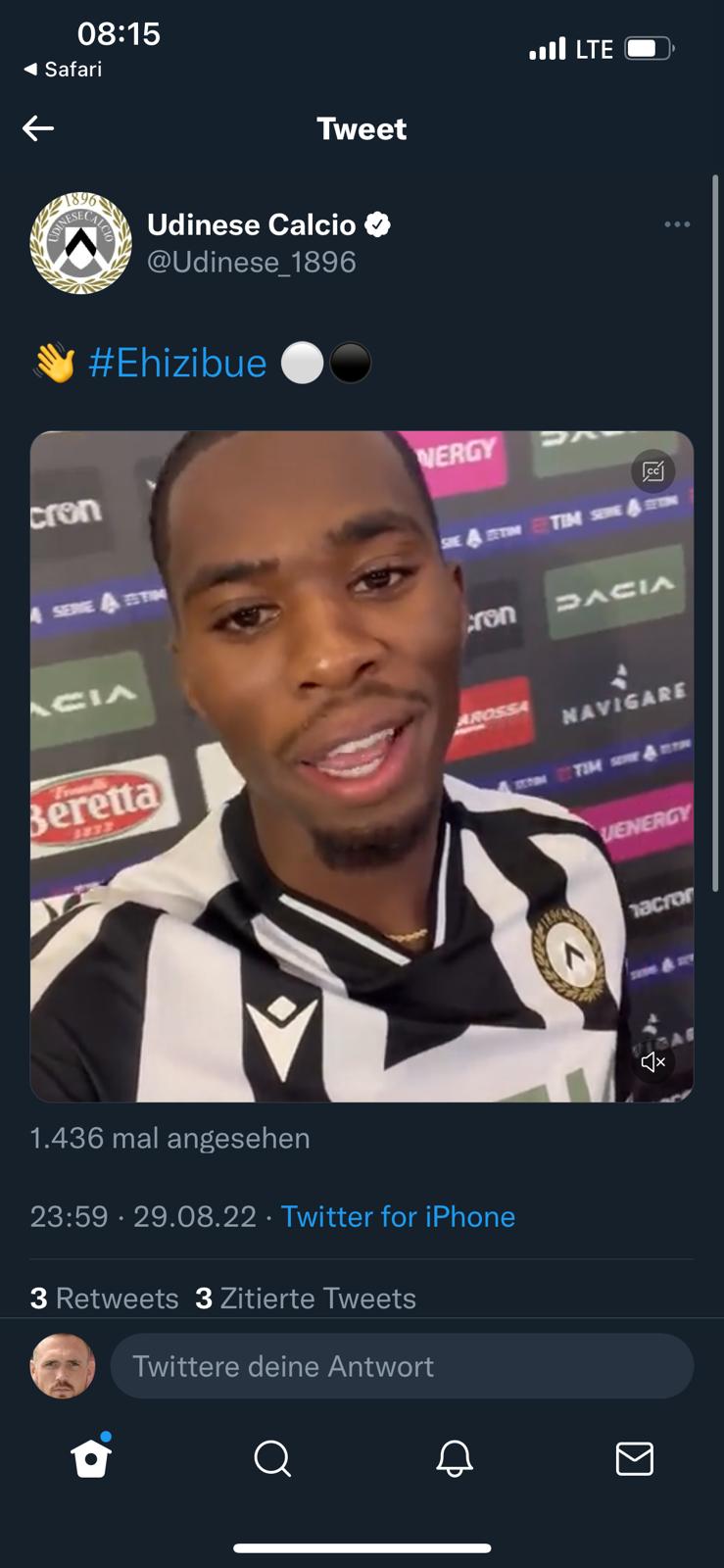Screen dimensions: 724x1568
Task: View the 3 Zitierte Tweets list
Action: [306, 1298]
